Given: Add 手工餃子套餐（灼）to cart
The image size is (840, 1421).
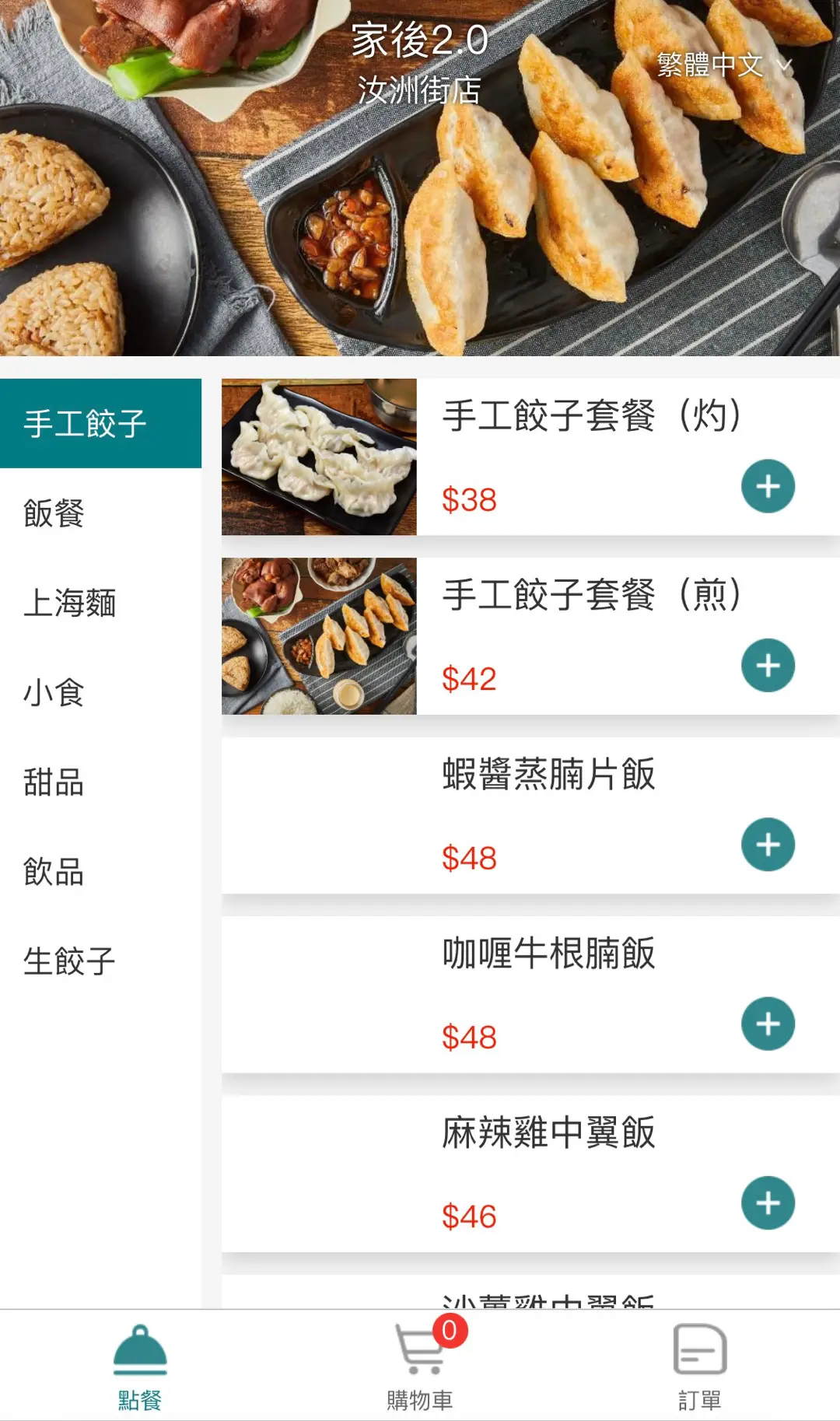Looking at the screenshot, I should pos(768,487).
